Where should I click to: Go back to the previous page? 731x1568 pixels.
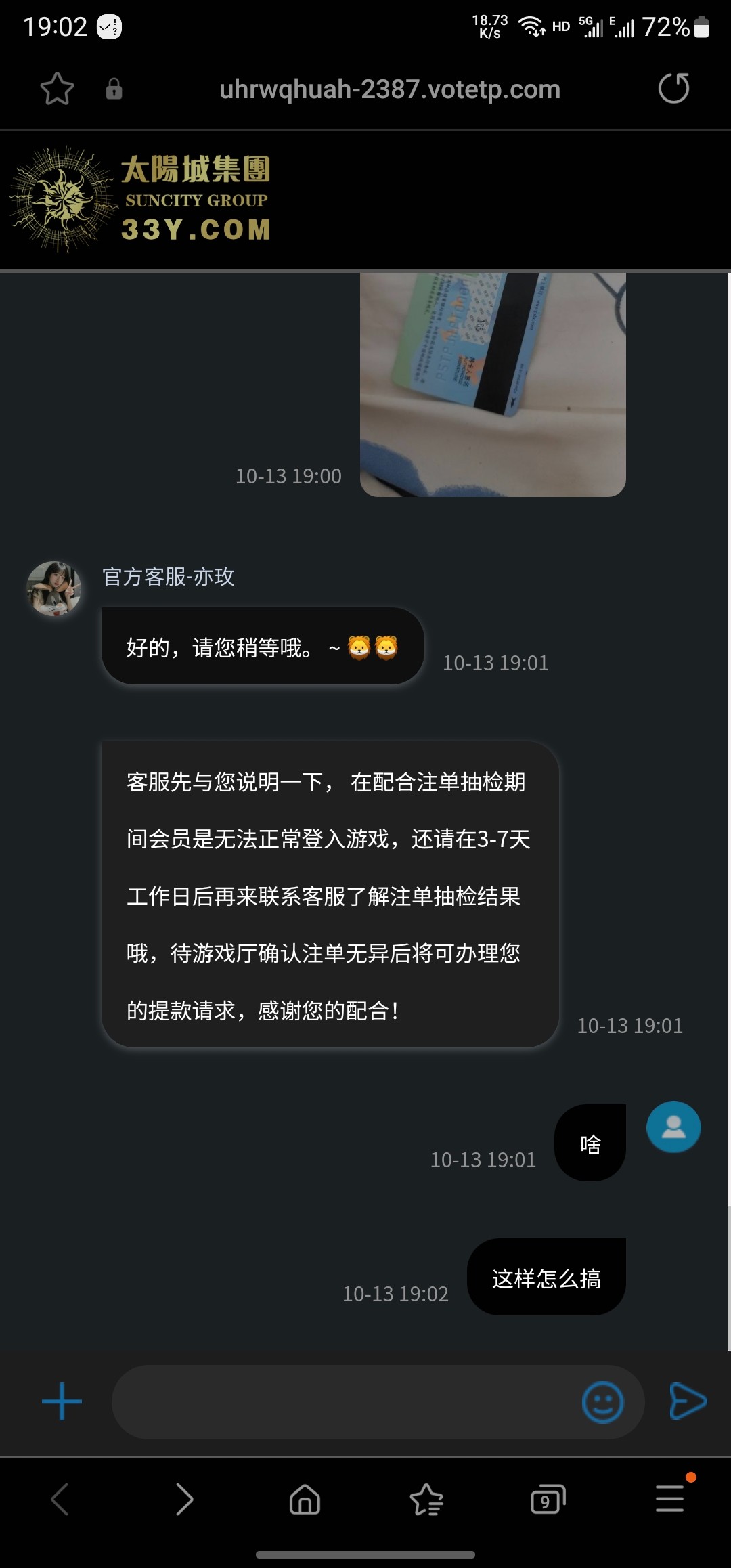(60, 1499)
